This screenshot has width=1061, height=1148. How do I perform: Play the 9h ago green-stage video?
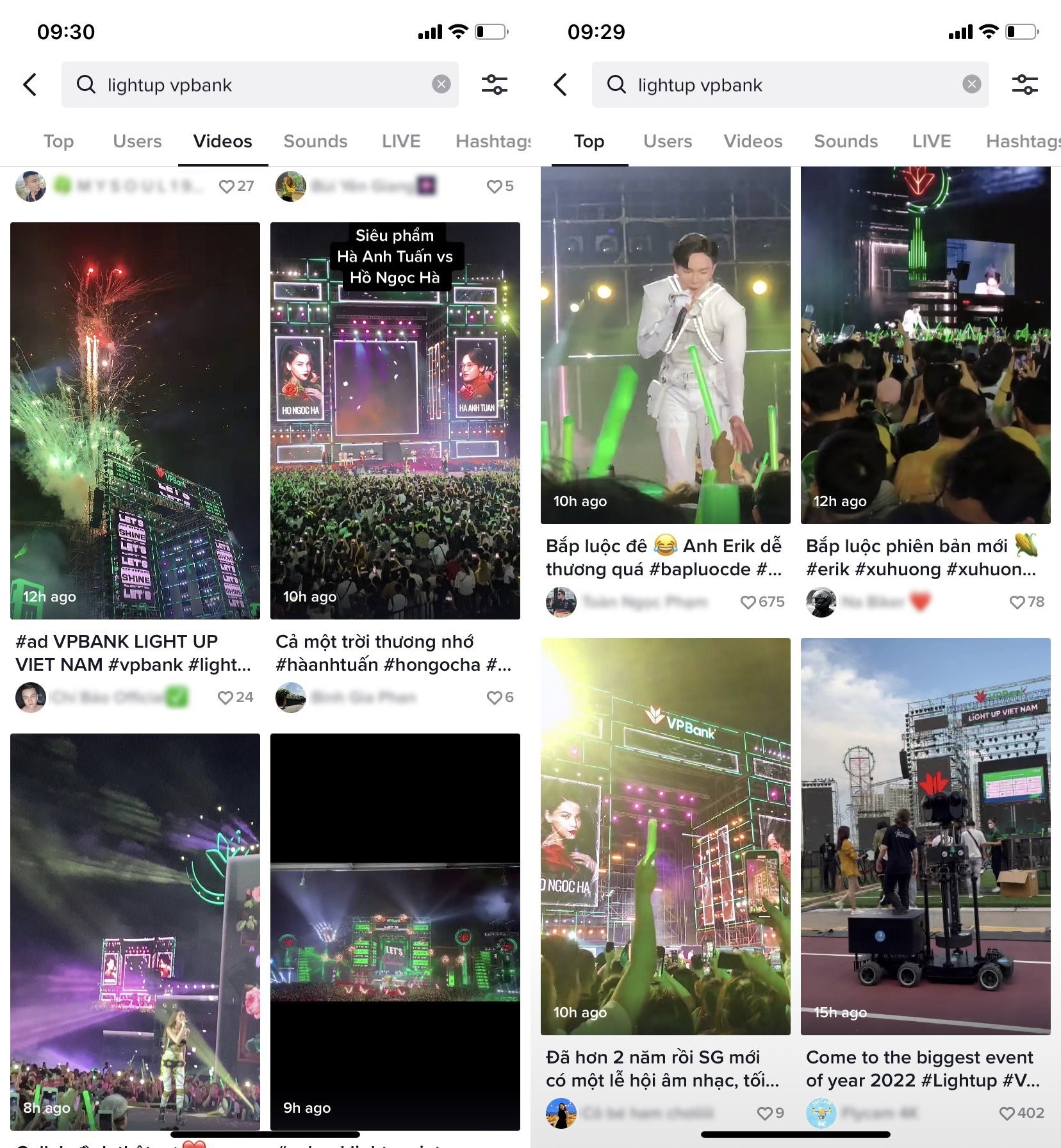[395, 931]
